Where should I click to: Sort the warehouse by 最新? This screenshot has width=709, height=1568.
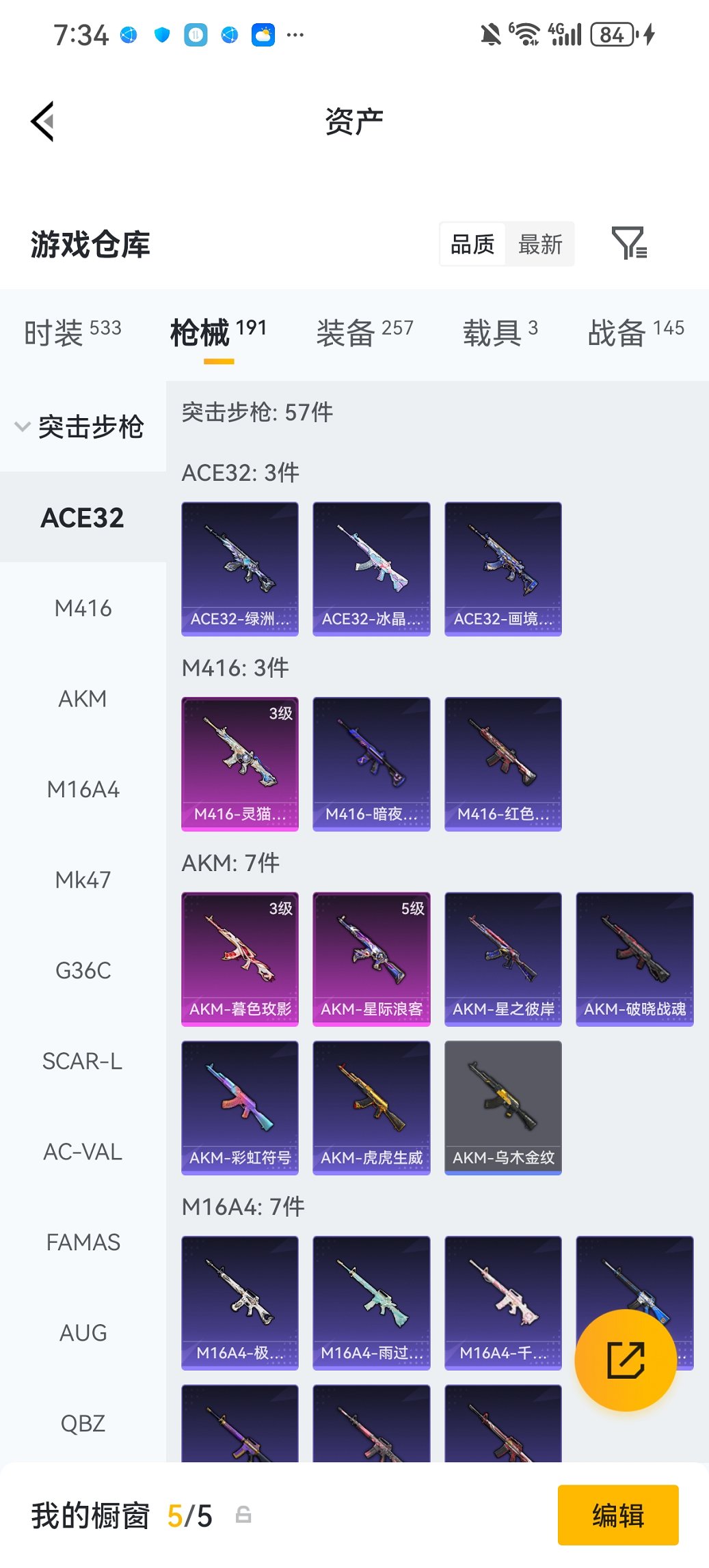tap(539, 244)
